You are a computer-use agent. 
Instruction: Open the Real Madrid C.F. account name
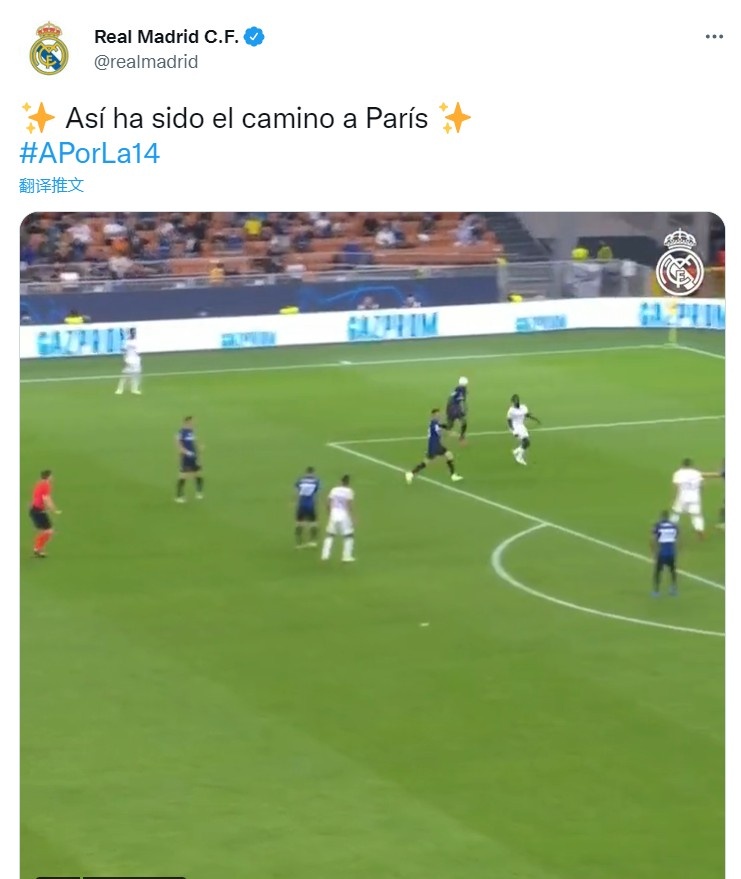(168, 37)
